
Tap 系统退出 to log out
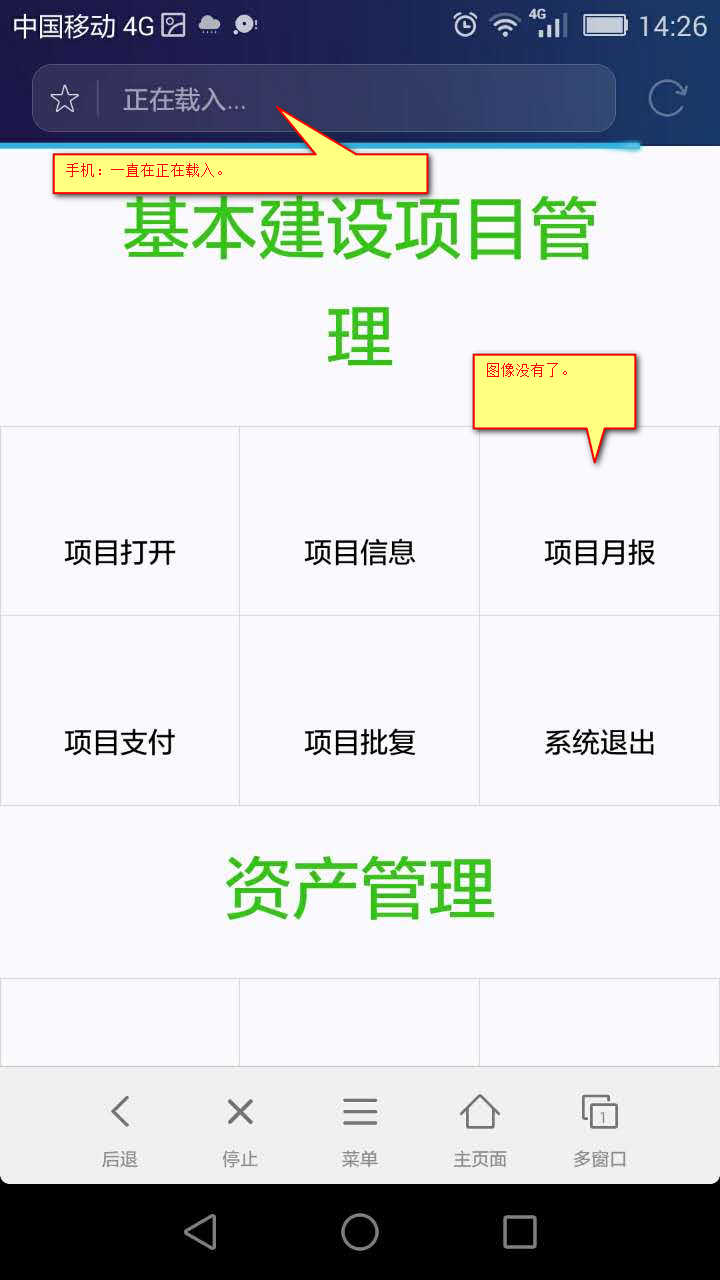[600, 711]
